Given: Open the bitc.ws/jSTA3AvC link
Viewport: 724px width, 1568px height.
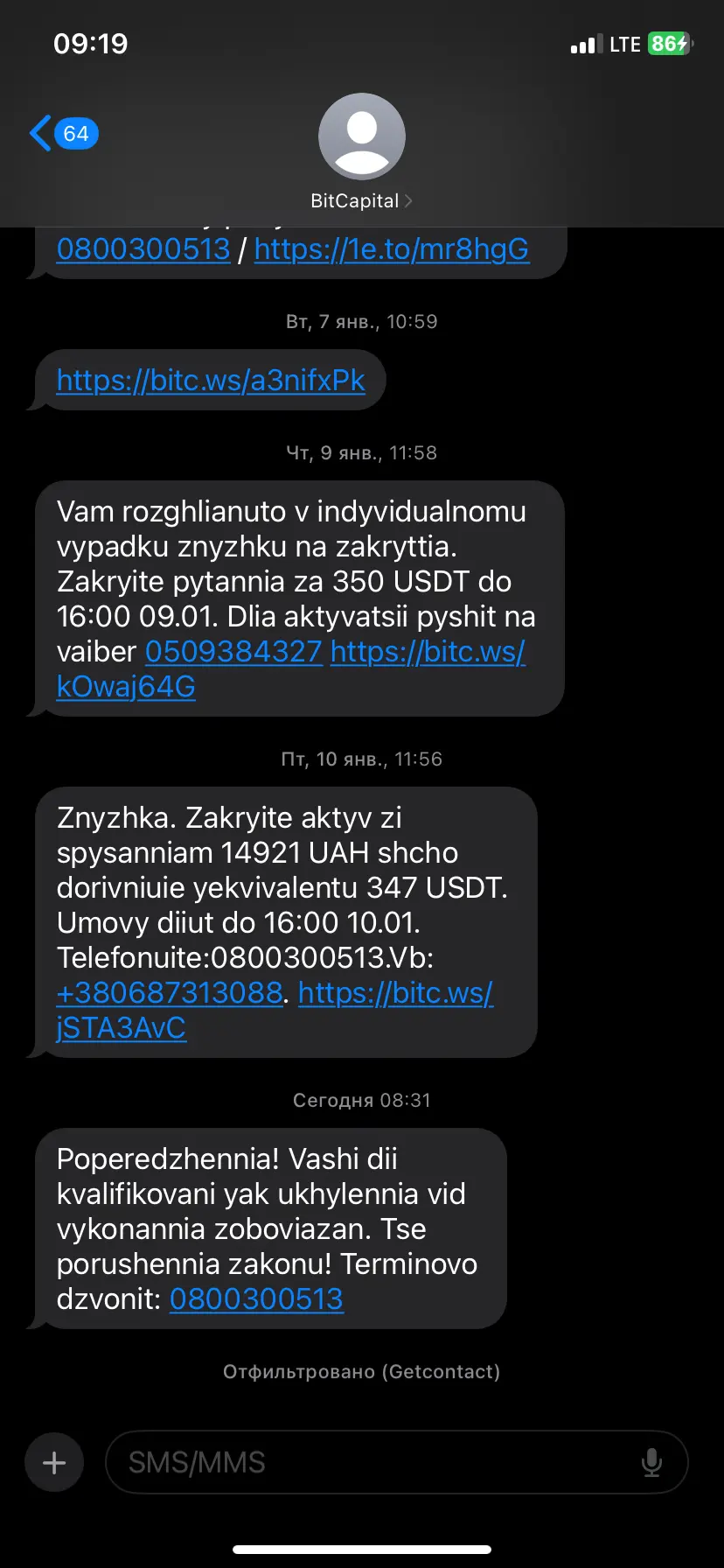Looking at the screenshot, I should tap(395, 993).
